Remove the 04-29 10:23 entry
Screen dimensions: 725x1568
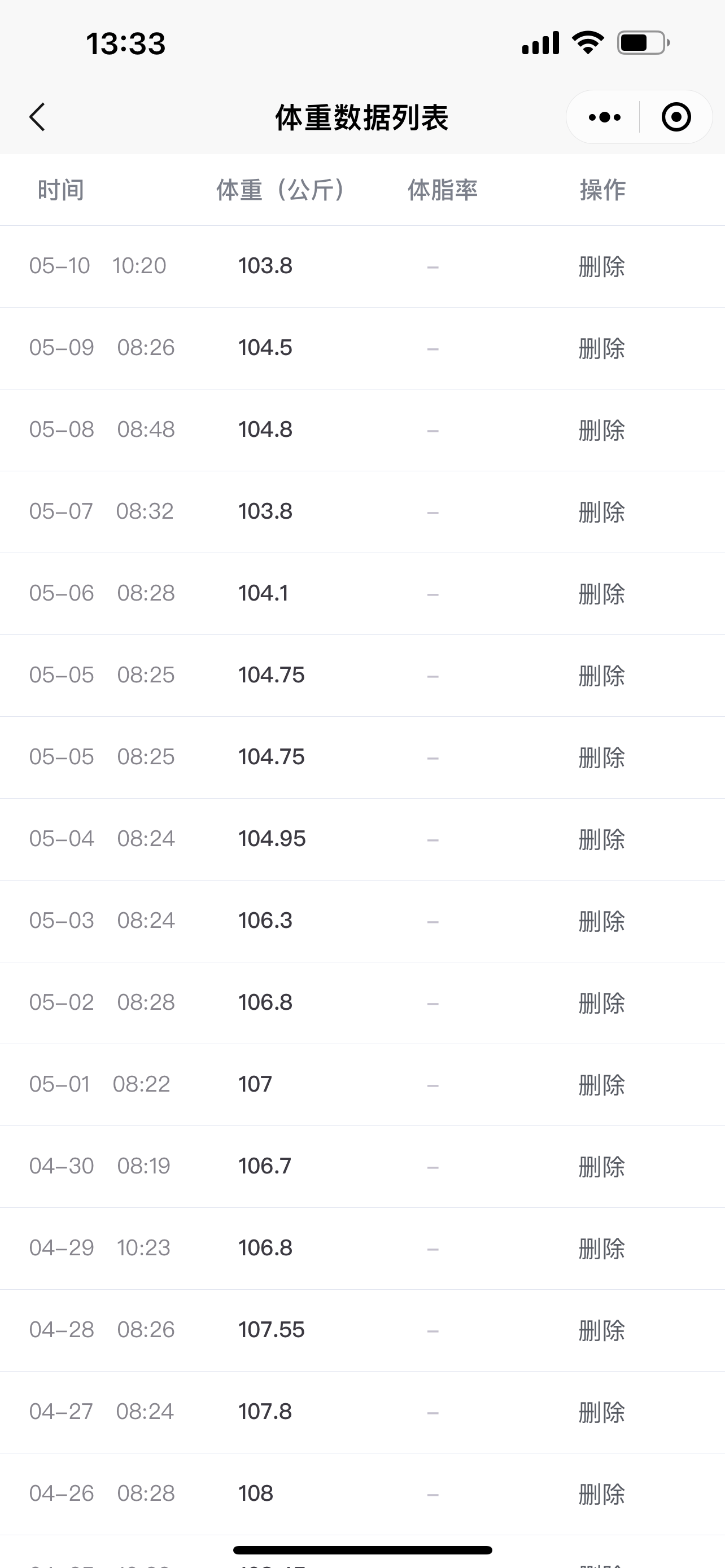coord(601,1249)
